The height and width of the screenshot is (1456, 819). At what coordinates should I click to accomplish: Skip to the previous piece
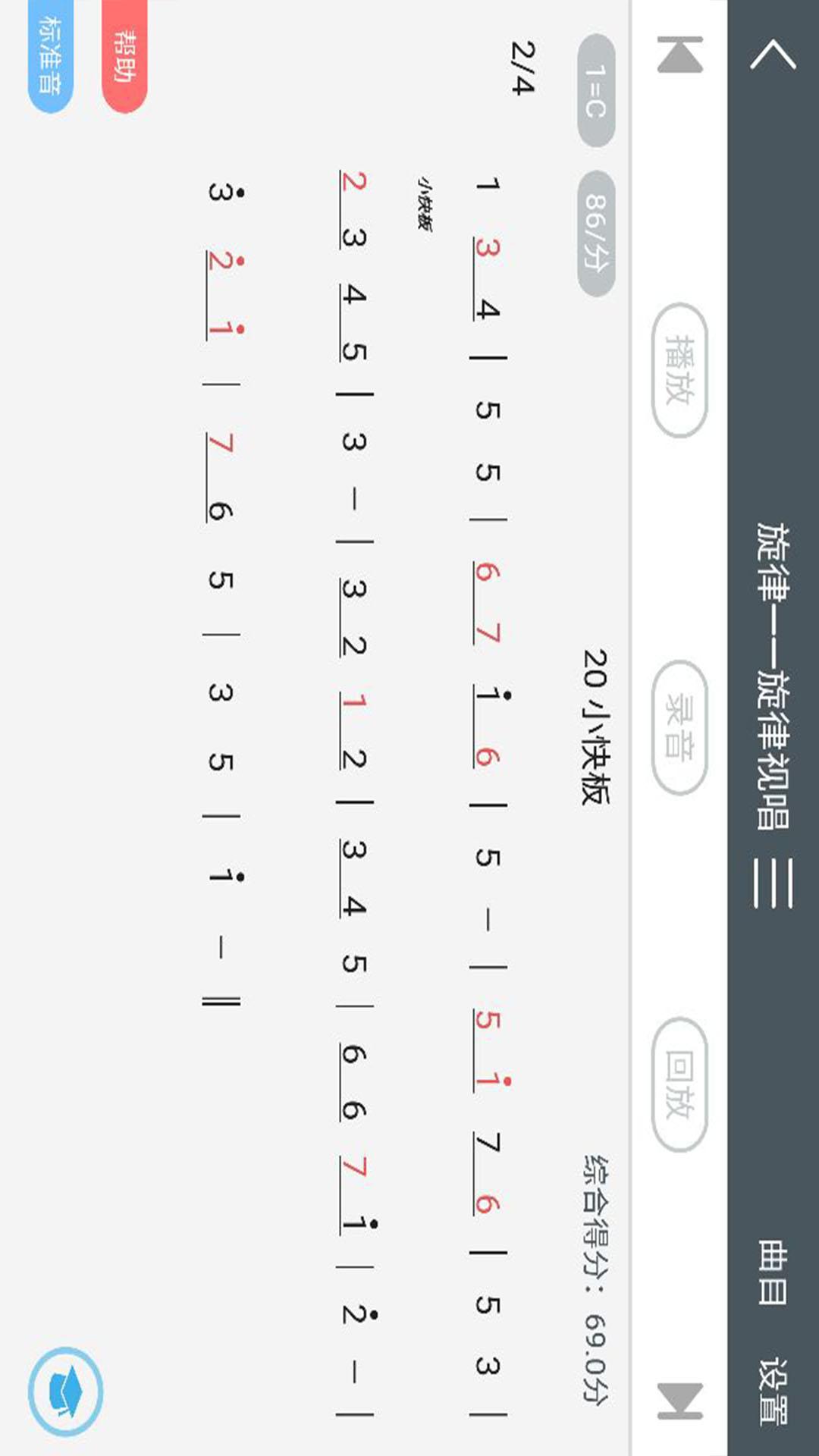point(679,55)
